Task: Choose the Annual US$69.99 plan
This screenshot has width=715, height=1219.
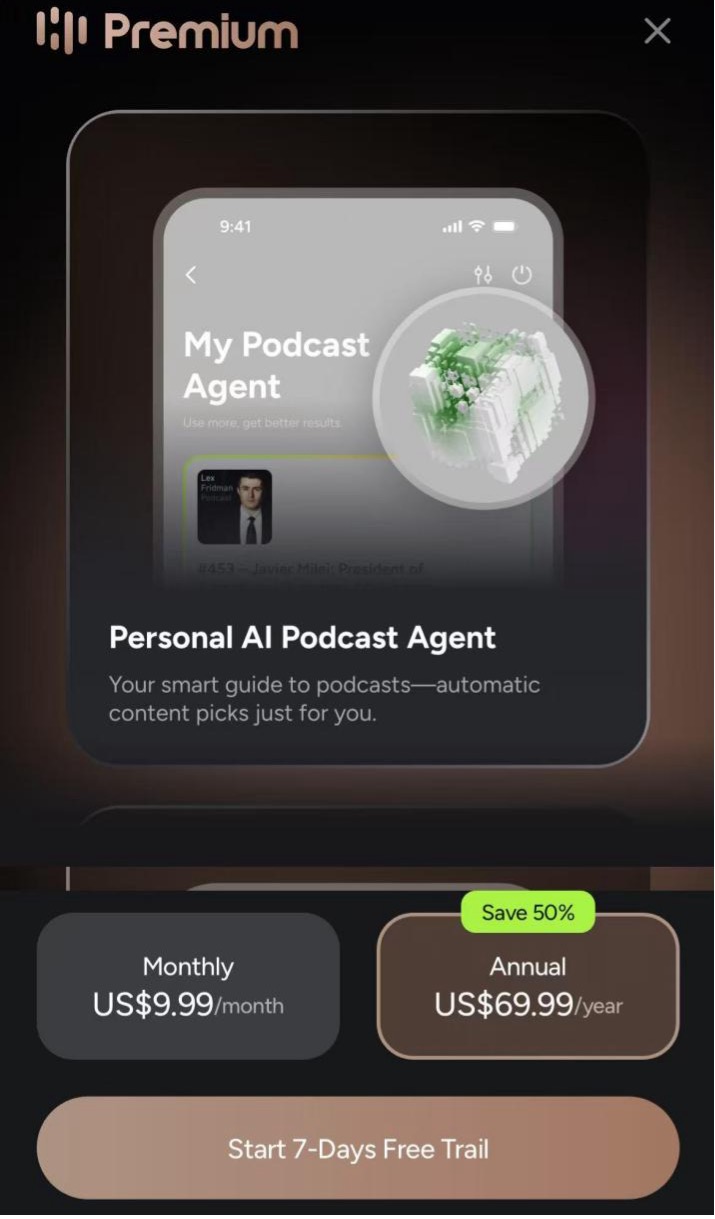Action: click(x=528, y=986)
